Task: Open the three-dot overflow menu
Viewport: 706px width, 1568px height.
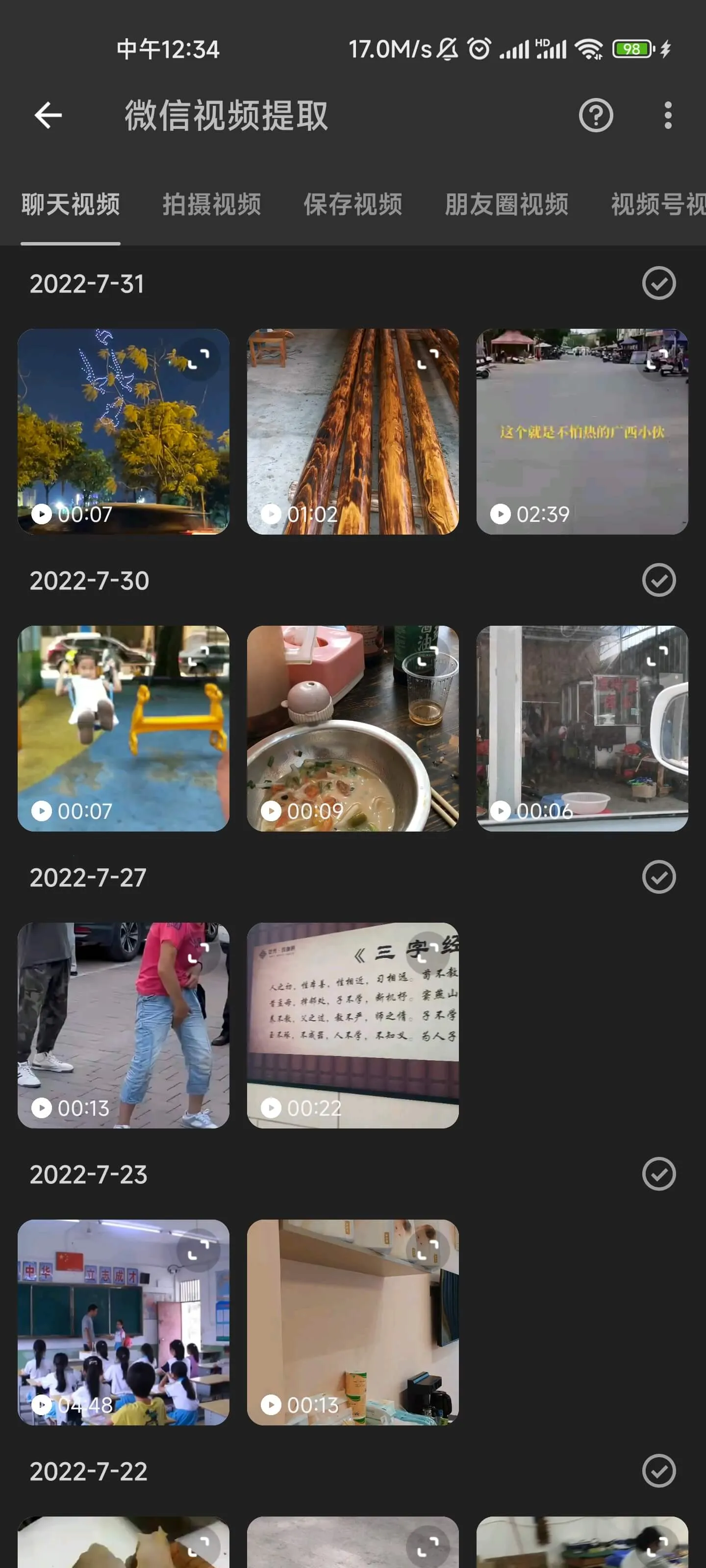Action: 668,115
